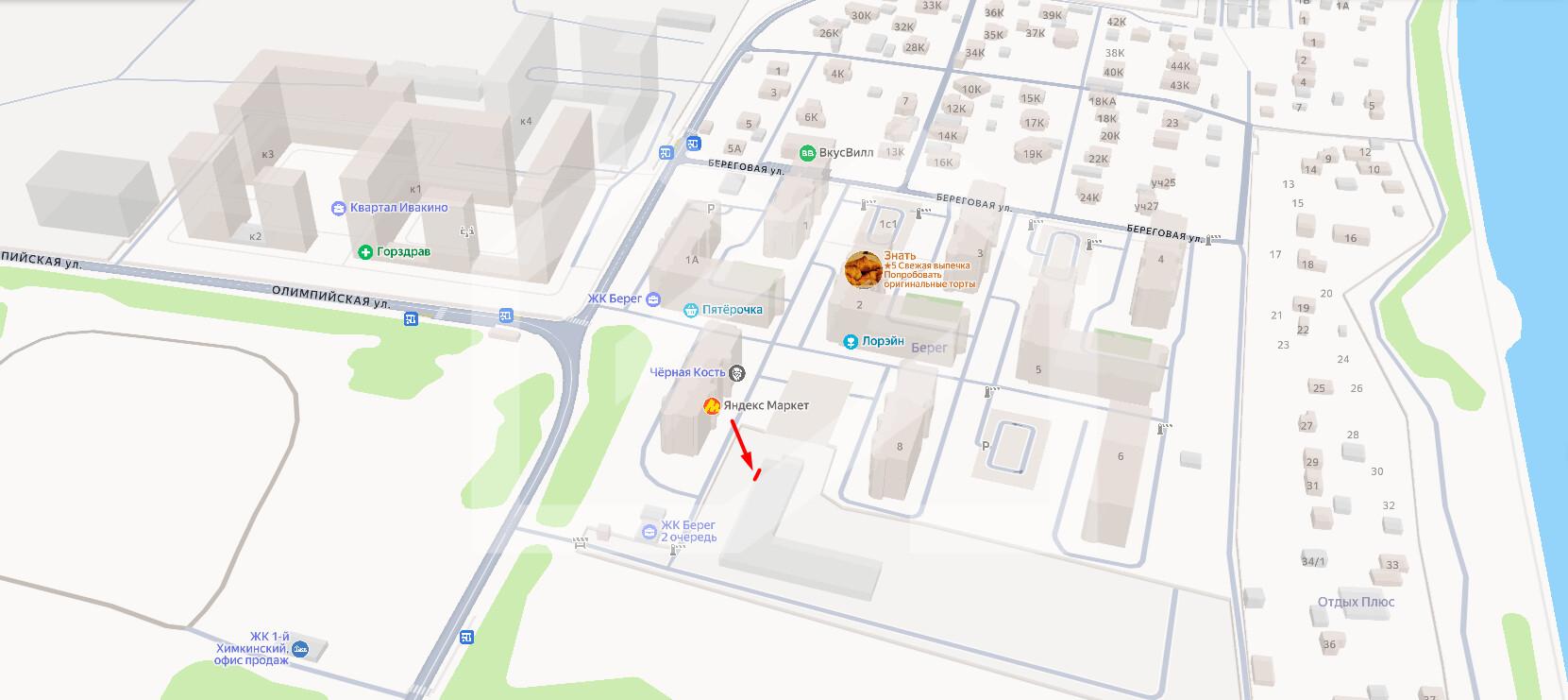Select the Чёрная Кость marker
This screenshot has width=1568, height=700.
(x=737, y=373)
